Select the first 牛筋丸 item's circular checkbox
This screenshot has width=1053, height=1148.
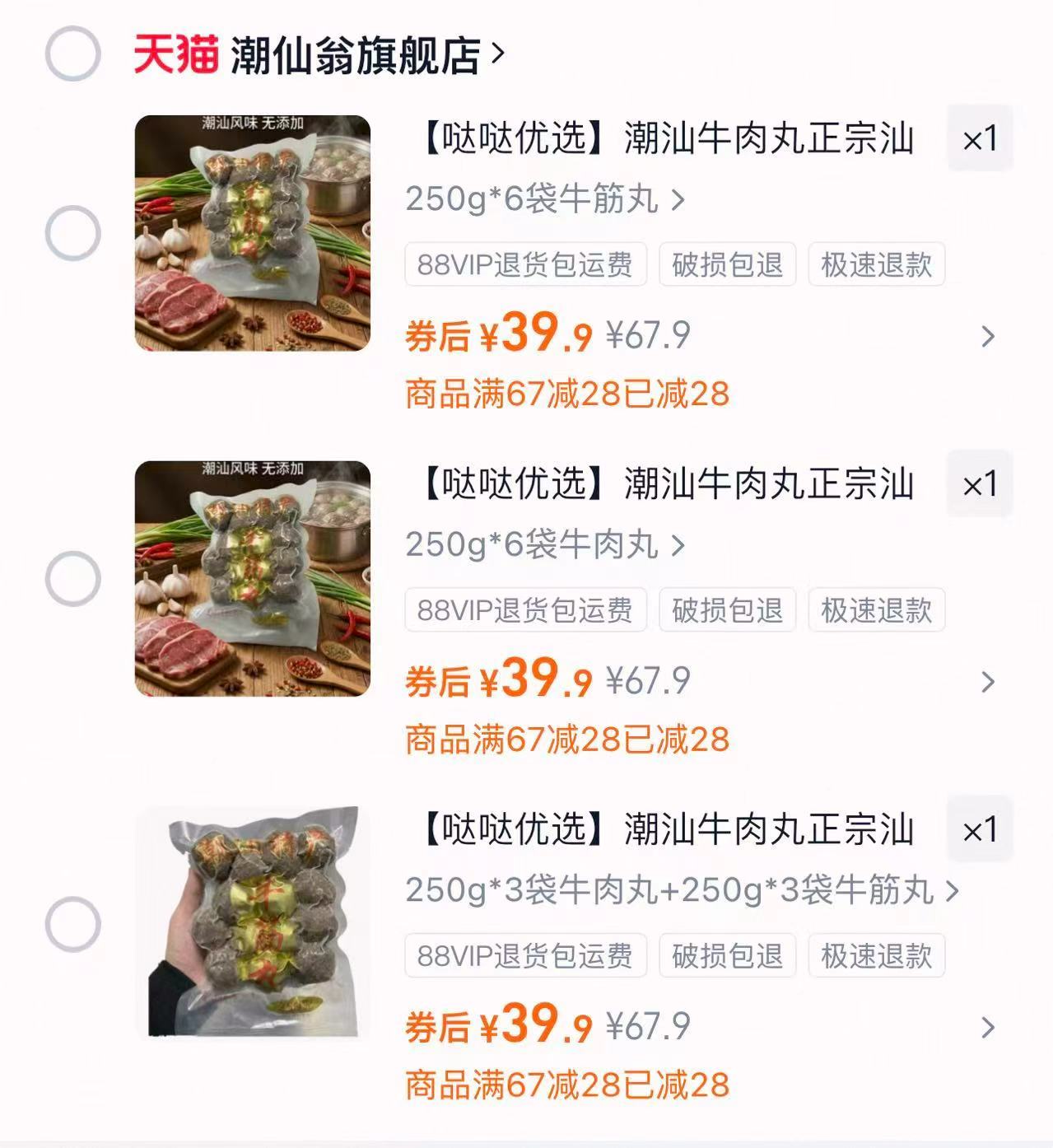coord(74,233)
